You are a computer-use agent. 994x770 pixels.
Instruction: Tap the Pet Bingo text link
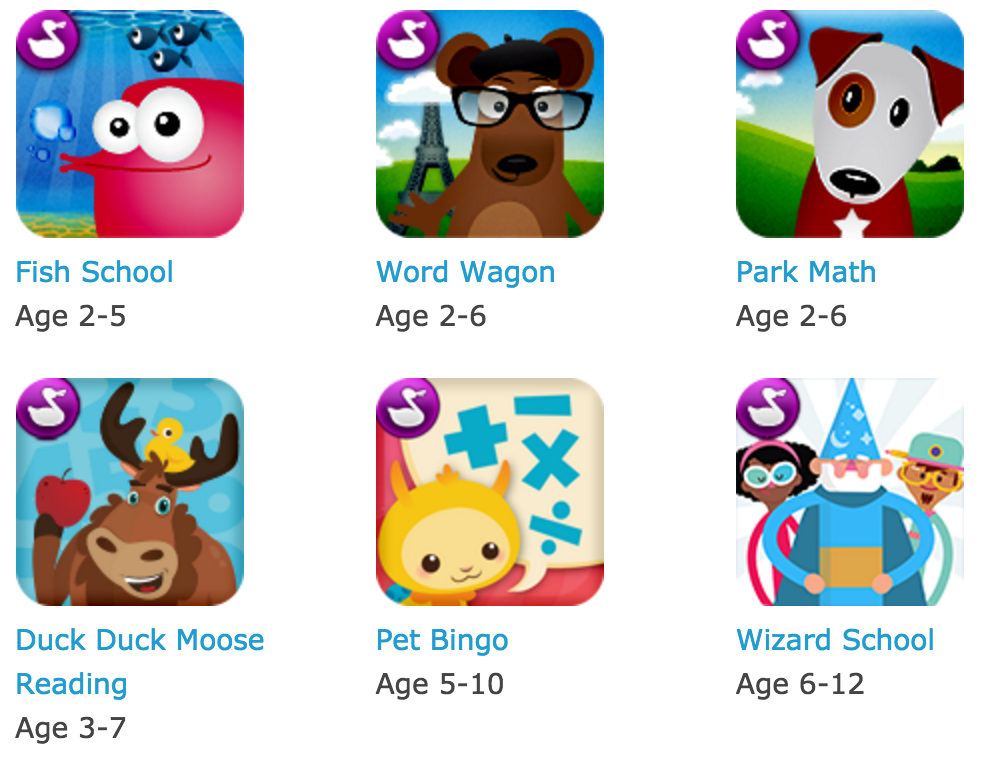click(442, 640)
